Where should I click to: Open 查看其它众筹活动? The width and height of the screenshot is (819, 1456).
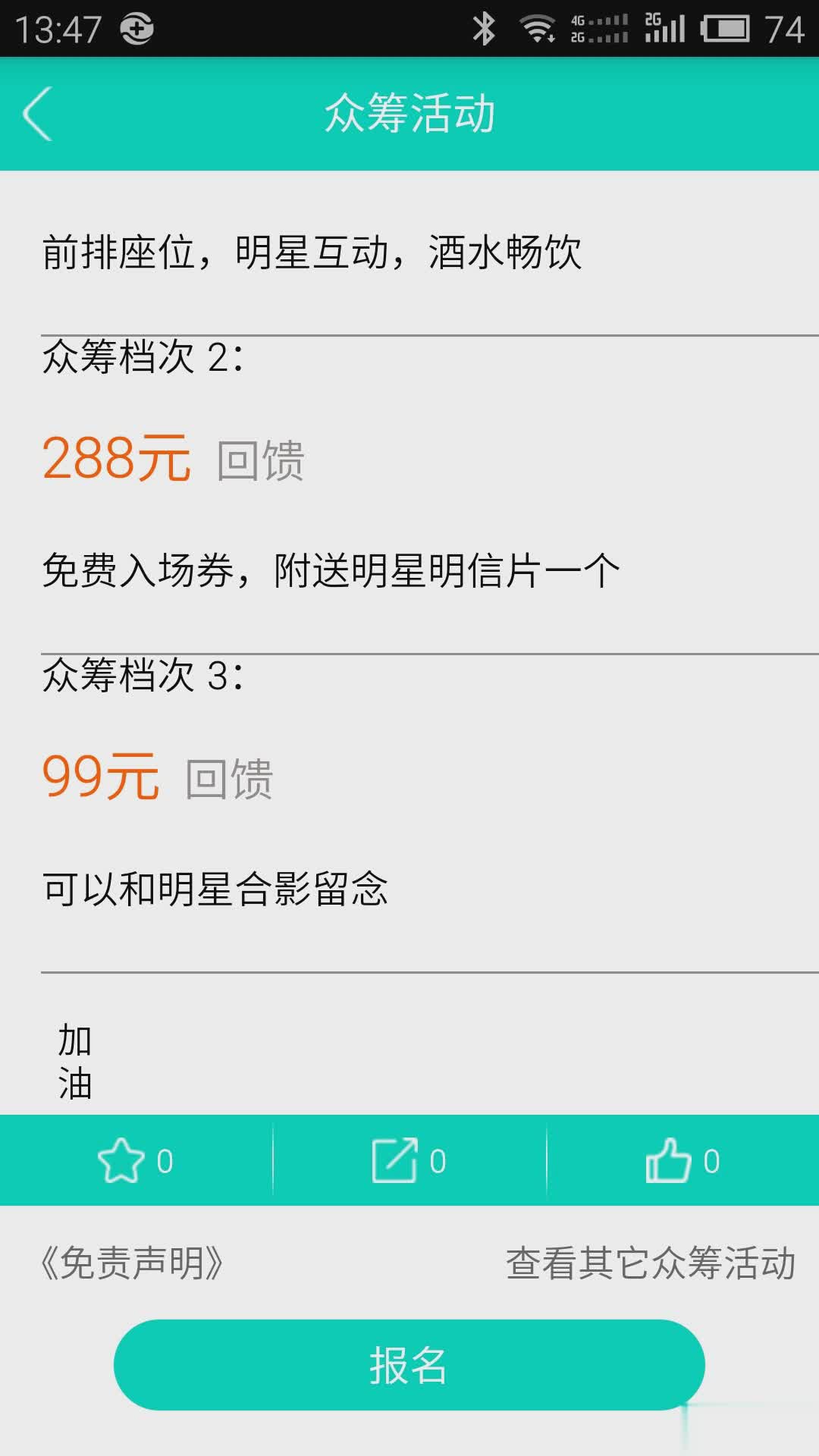pyautogui.click(x=650, y=1263)
